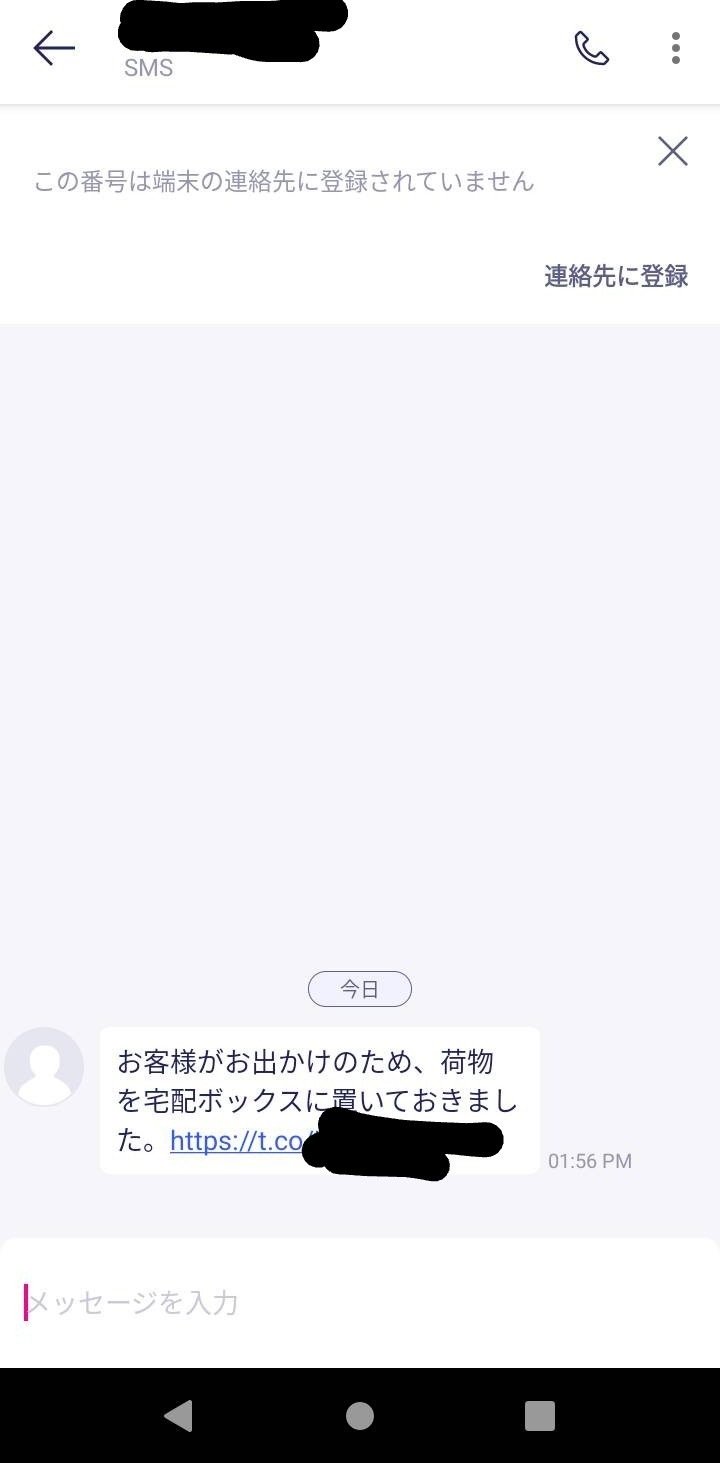Tap the phone call icon
720x1463 pixels.
[x=591, y=47]
